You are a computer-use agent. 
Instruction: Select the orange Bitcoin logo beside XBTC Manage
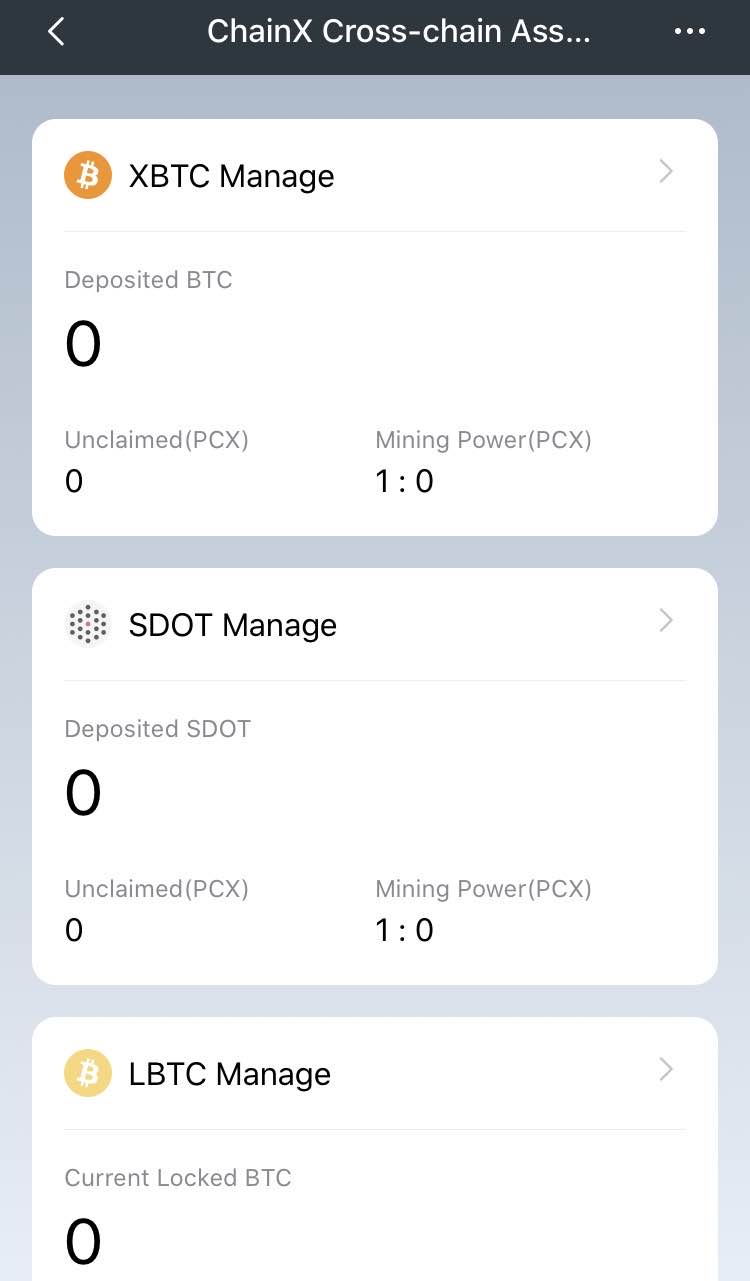[x=88, y=175]
